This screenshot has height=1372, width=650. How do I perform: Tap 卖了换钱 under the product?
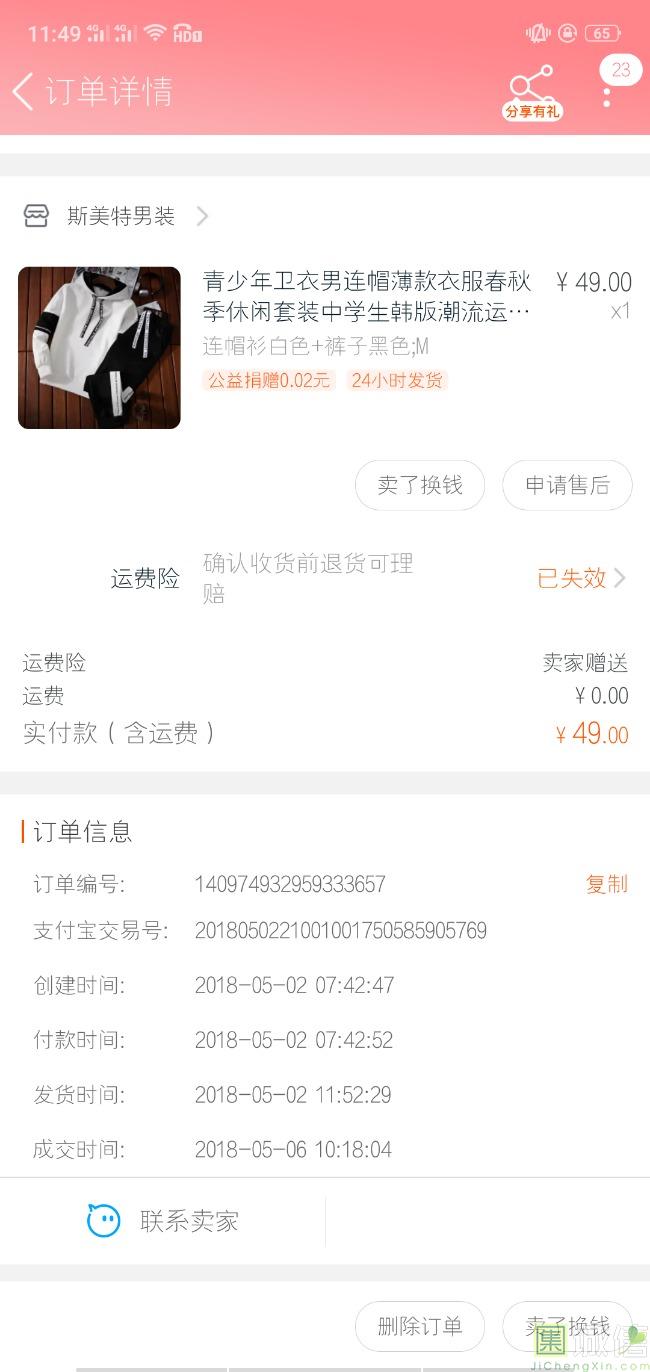(x=420, y=486)
